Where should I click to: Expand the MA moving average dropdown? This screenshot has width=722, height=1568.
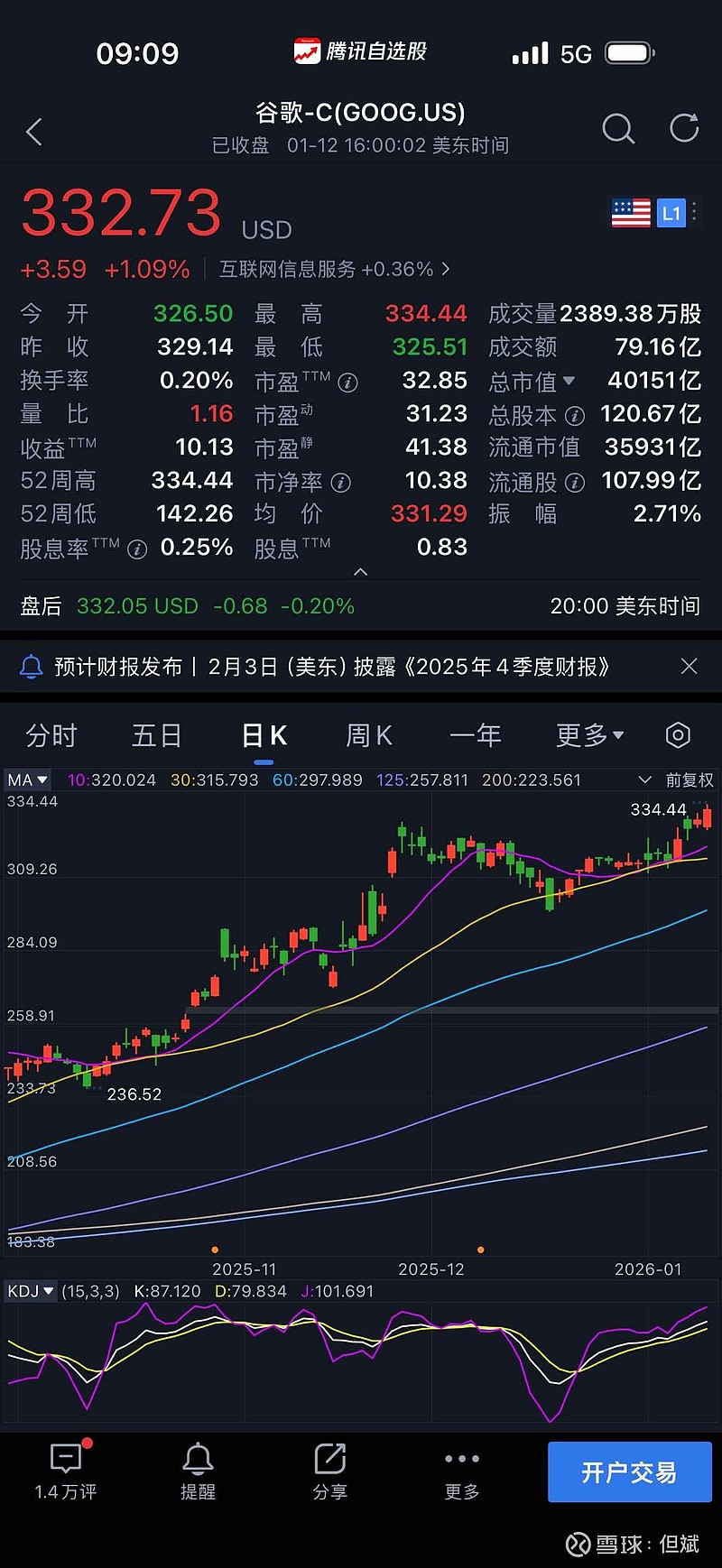[27, 779]
